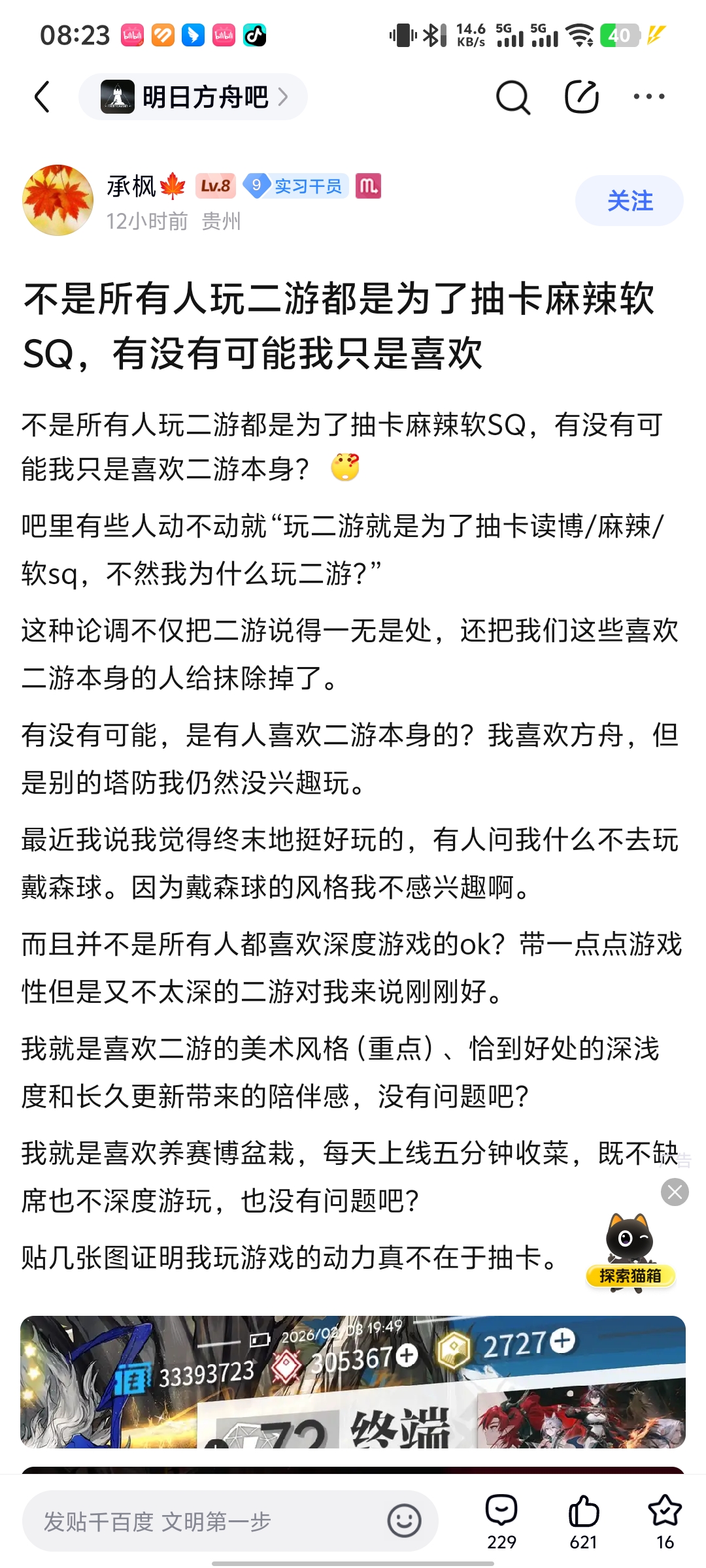Tap the comment input field
Image resolution: width=706 pixels, height=1568 pixels.
click(209, 1521)
